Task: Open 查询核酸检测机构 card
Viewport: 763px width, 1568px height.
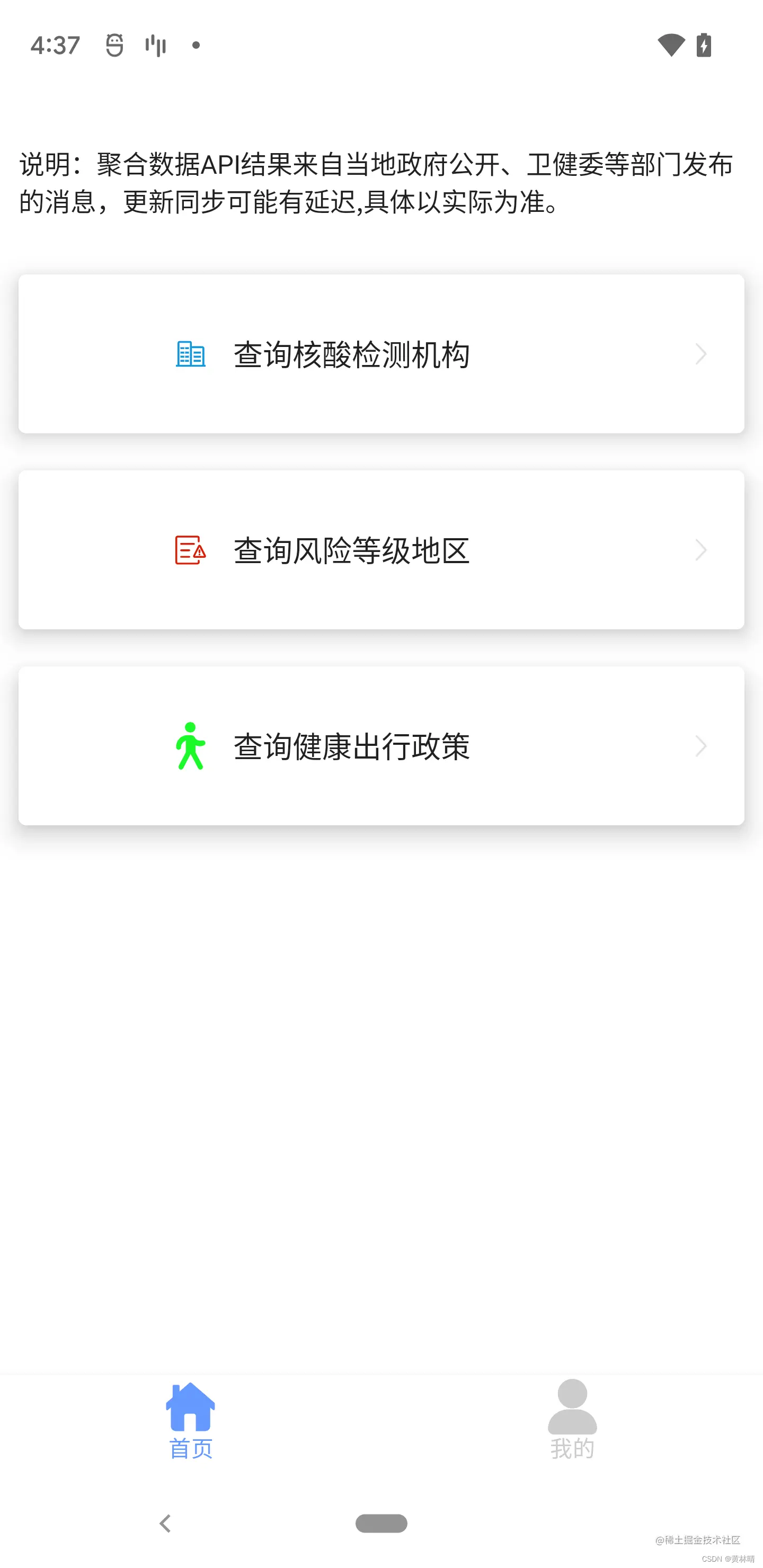Action: pyautogui.click(x=381, y=354)
